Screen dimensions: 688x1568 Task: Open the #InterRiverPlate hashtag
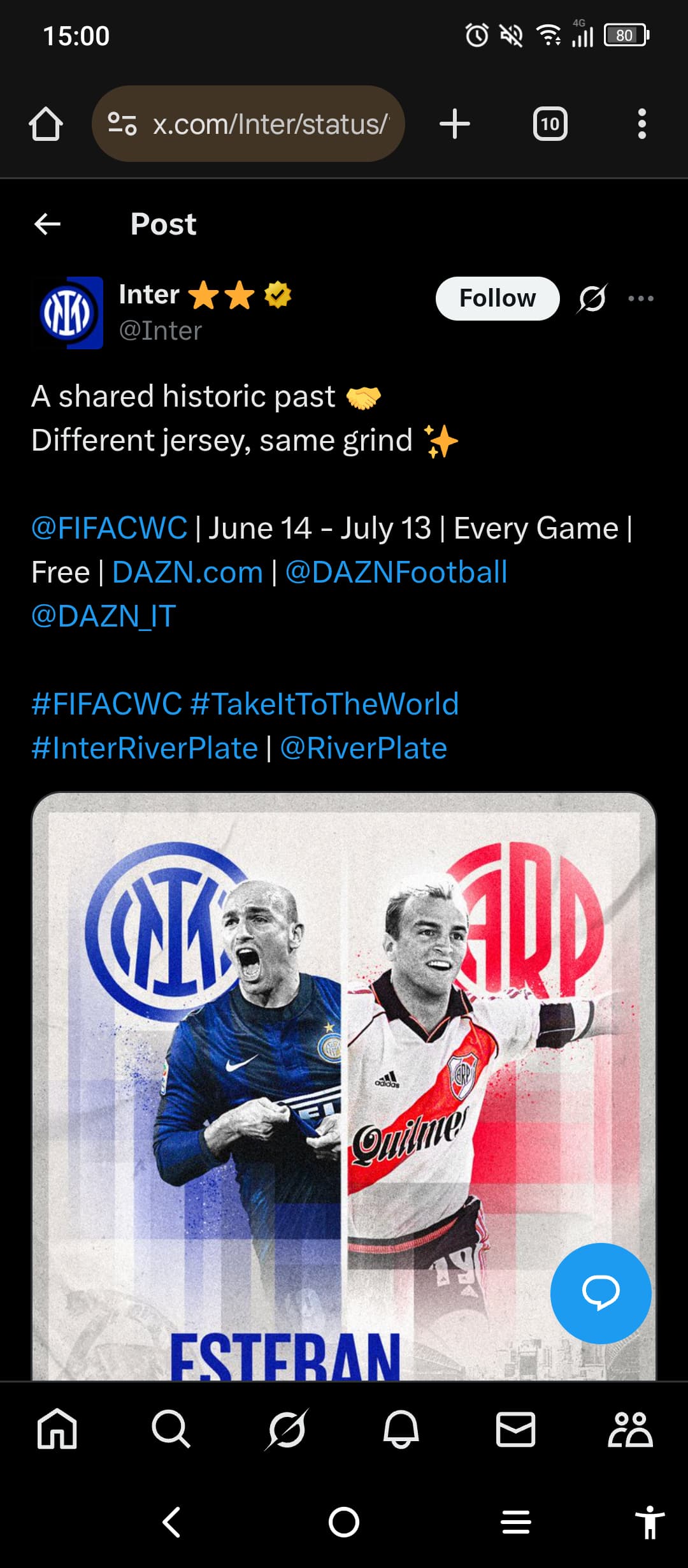145,748
